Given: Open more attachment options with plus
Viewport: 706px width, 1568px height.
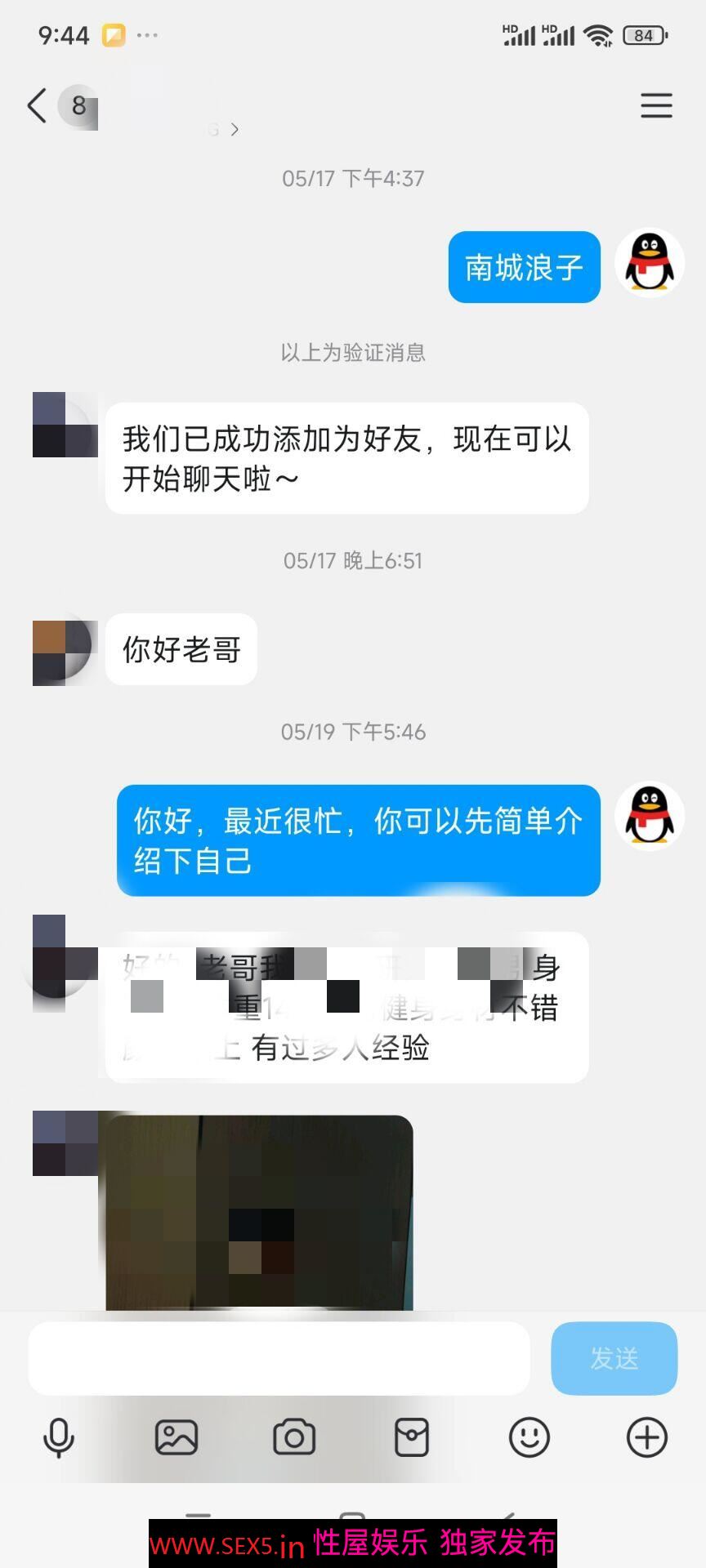Looking at the screenshot, I should coord(647,1437).
